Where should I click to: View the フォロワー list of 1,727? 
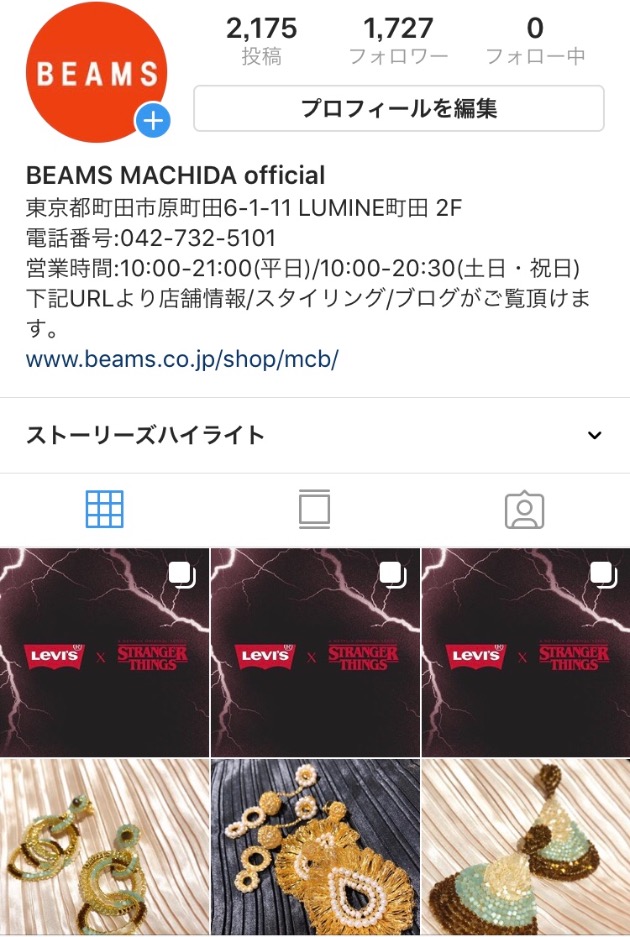(x=398, y=41)
